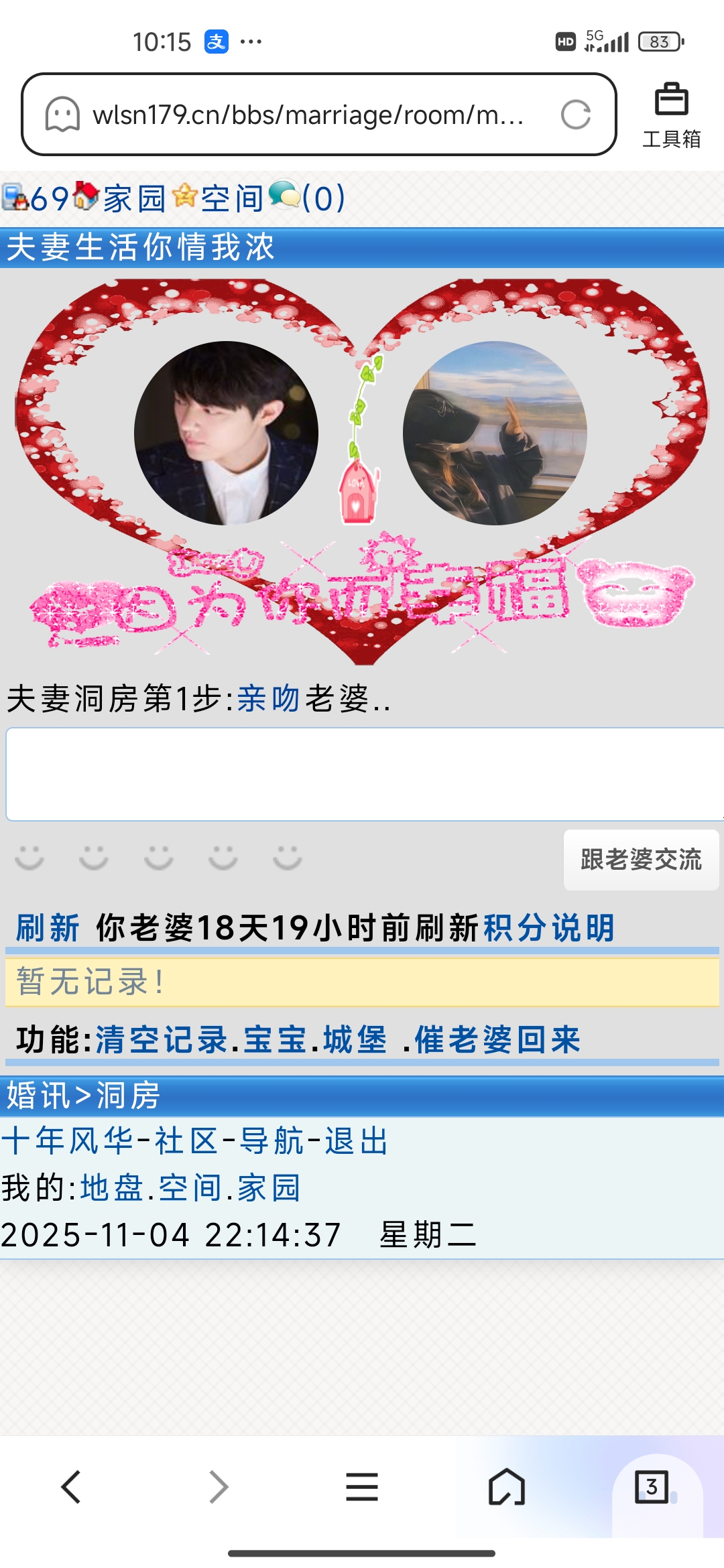The height and width of the screenshot is (1568, 724).
Task: Tap 清空记录 to clear records
Action: [x=162, y=1040]
